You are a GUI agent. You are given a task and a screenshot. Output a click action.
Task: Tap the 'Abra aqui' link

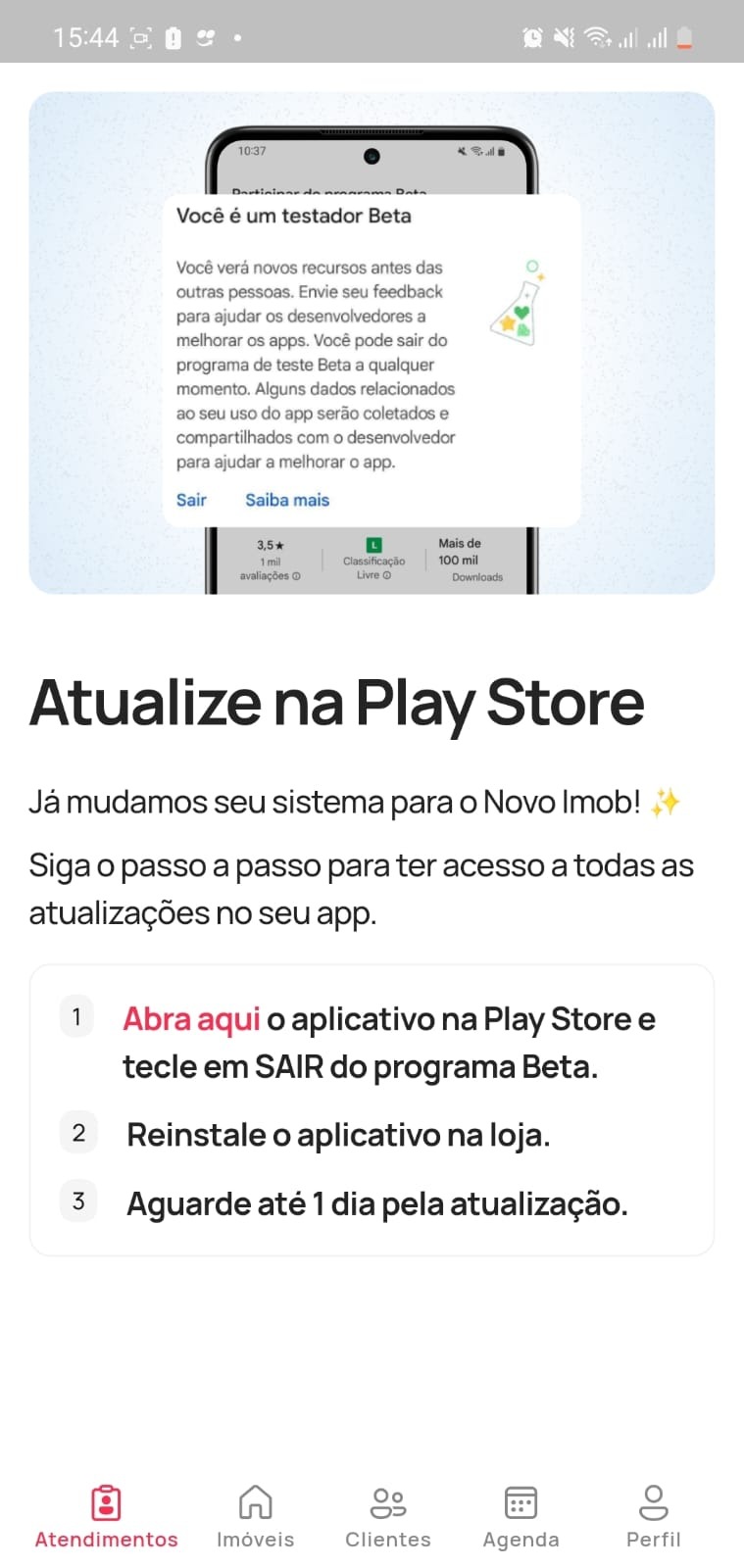point(191,1019)
